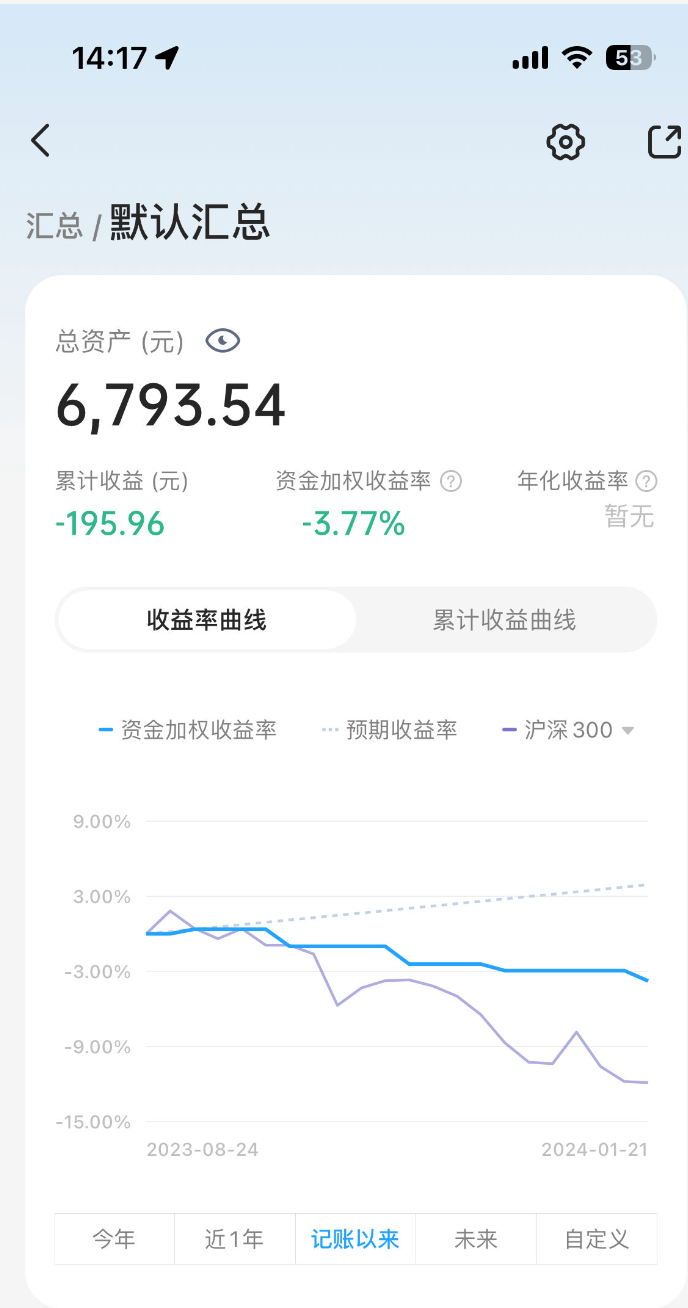Open help for 资金加权收益率
This screenshot has height=1308, width=688.
(x=452, y=482)
